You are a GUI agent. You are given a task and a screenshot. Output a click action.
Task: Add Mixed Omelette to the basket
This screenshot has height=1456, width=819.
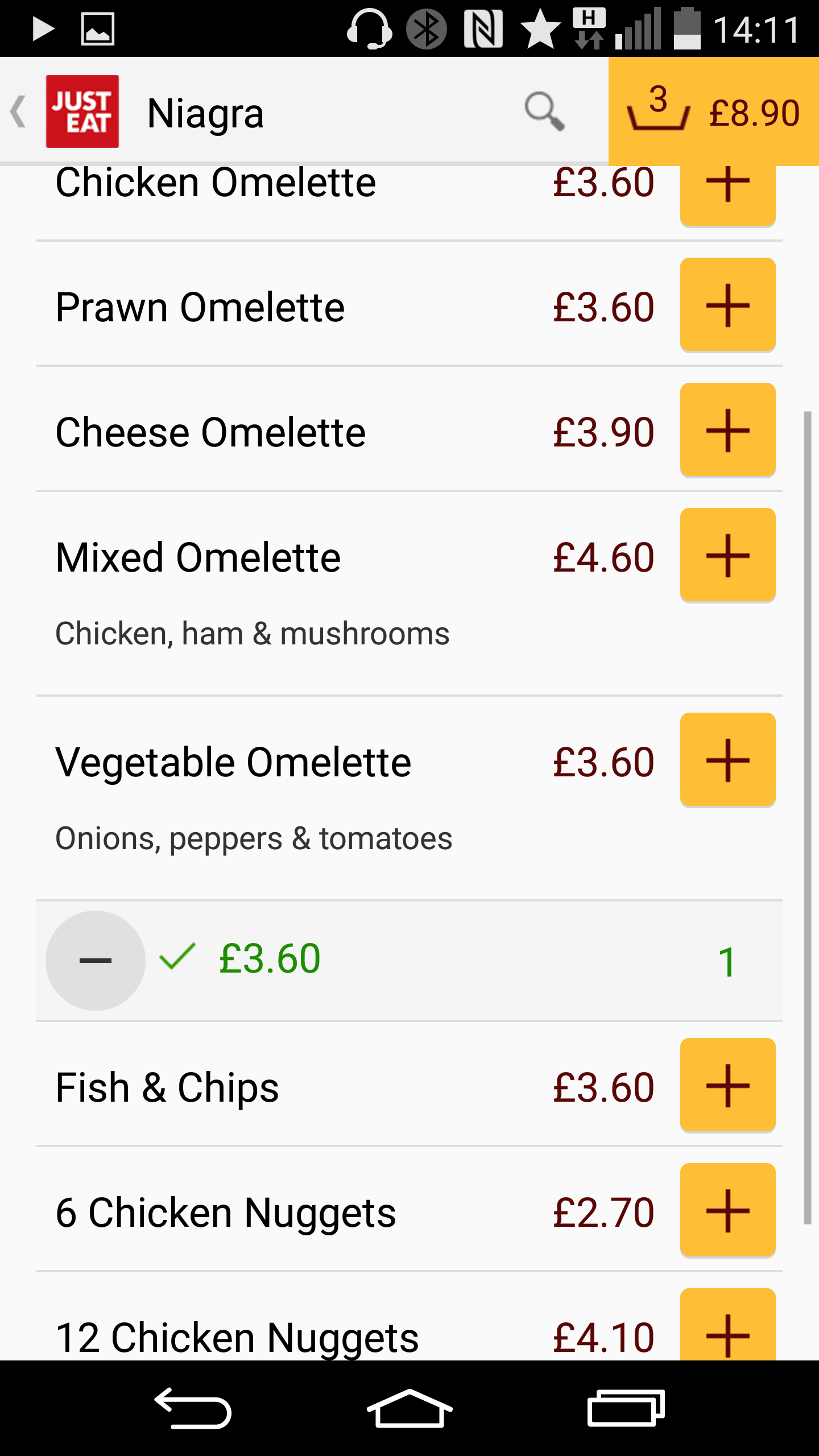click(728, 555)
